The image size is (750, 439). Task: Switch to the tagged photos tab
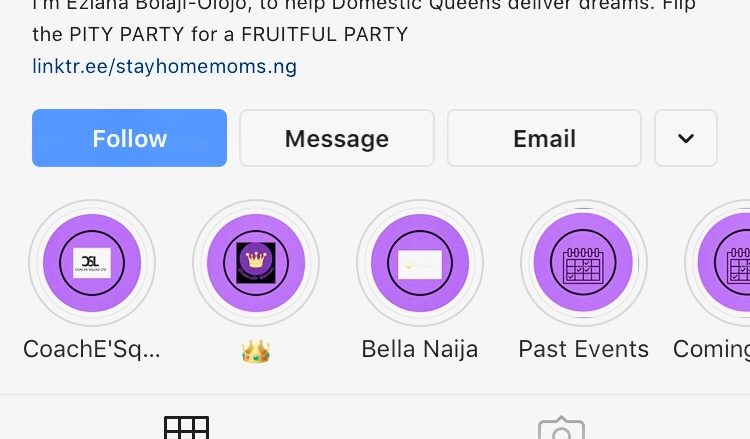[561, 428]
